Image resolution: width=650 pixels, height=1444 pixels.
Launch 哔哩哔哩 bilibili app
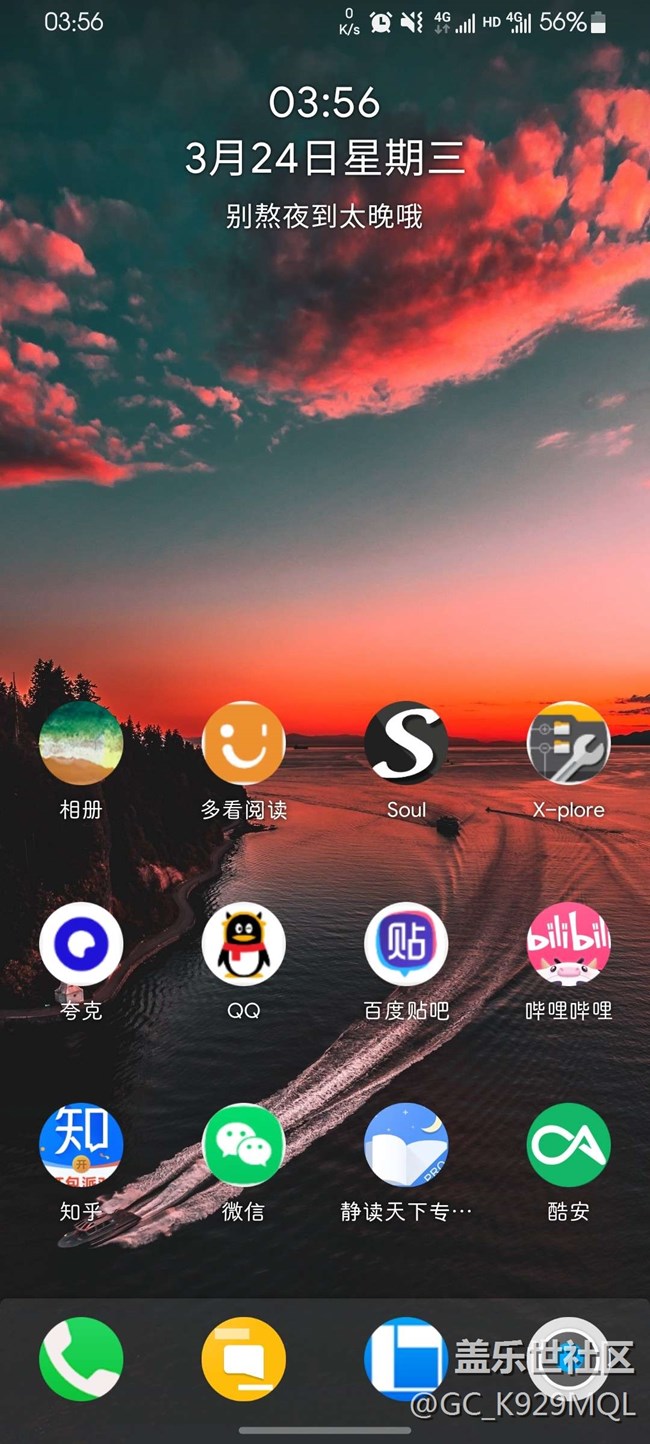(x=568, y=944)
